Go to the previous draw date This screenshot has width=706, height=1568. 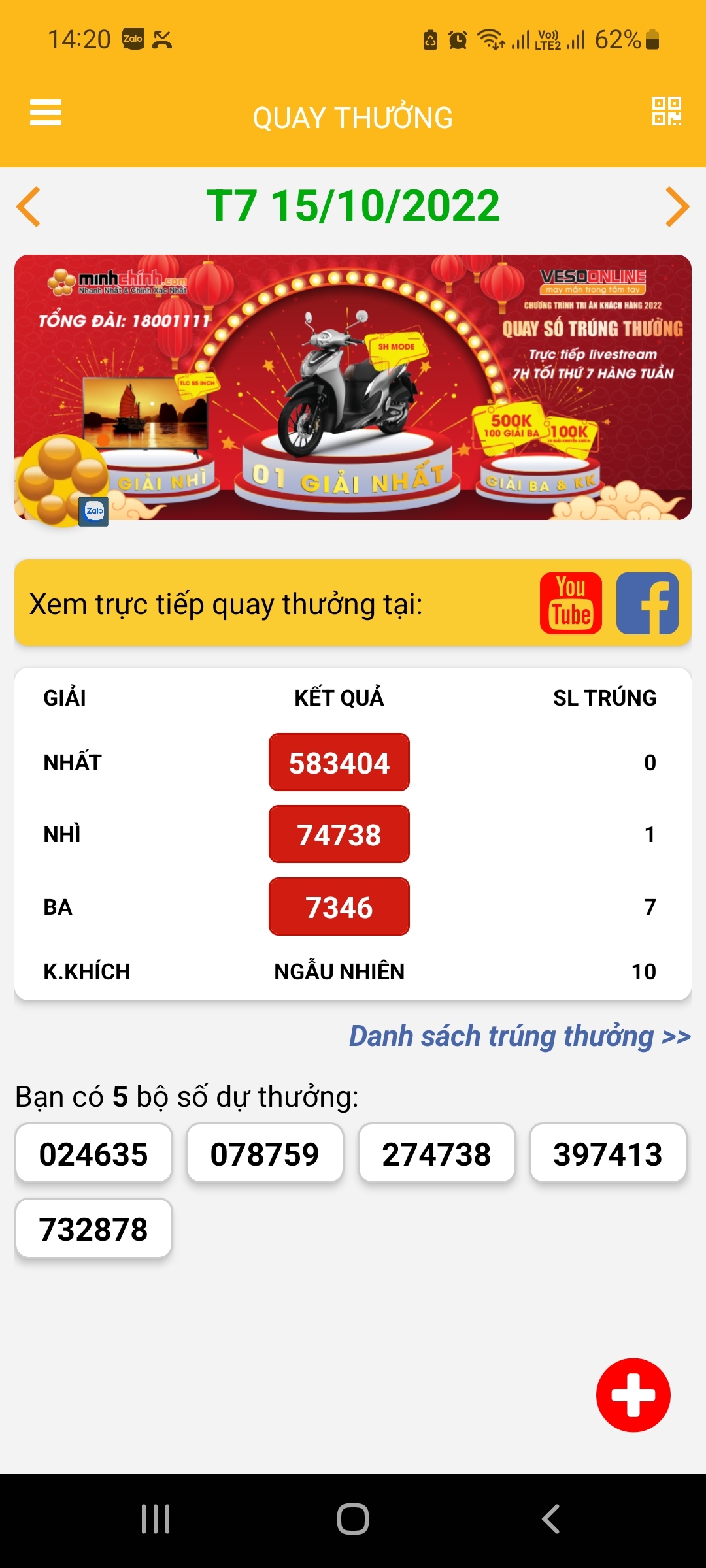coord(29,206)
